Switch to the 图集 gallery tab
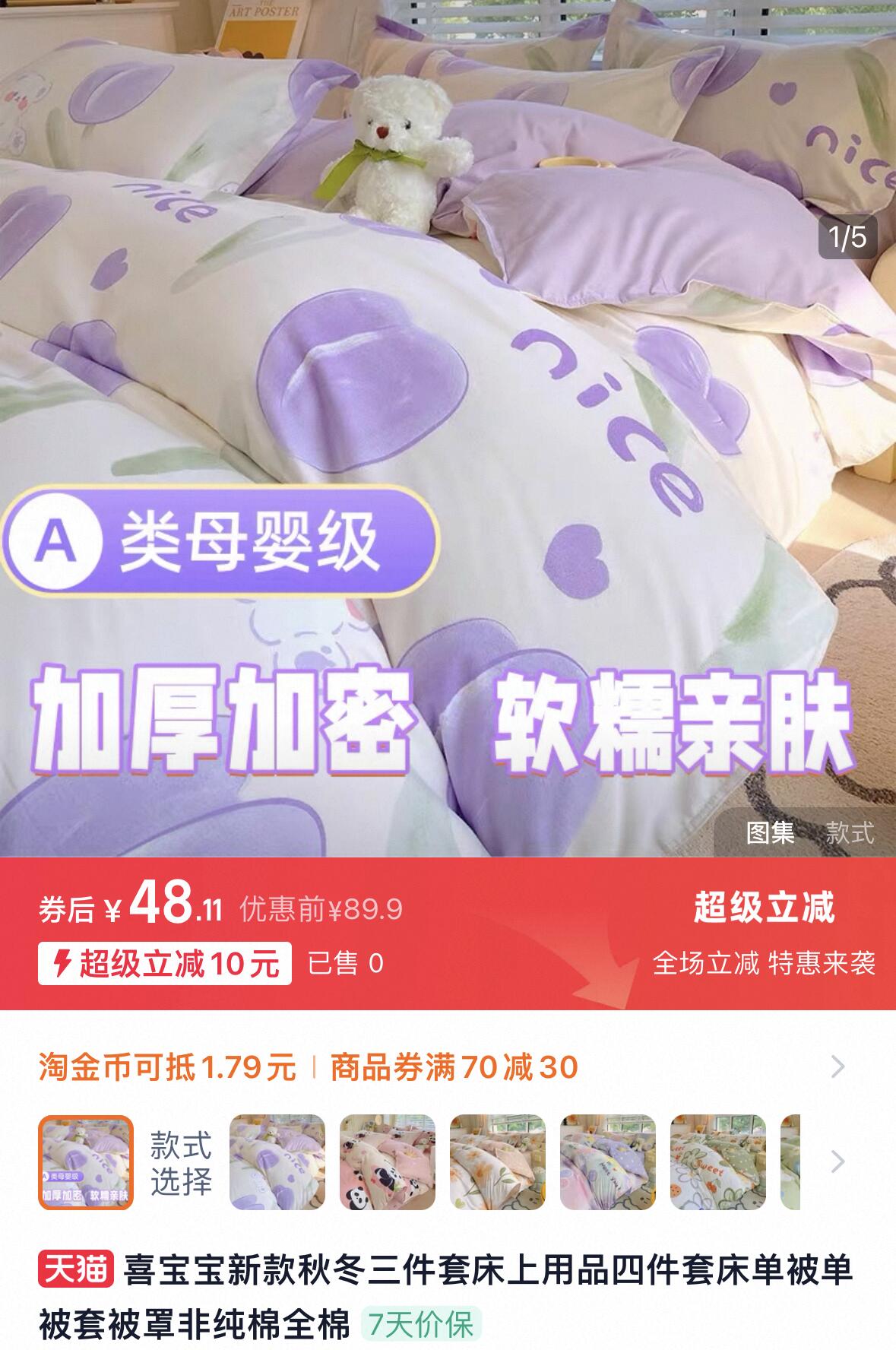Image resolution: width=896 pixels, height=1350 pixels. [x=770, y=832]
